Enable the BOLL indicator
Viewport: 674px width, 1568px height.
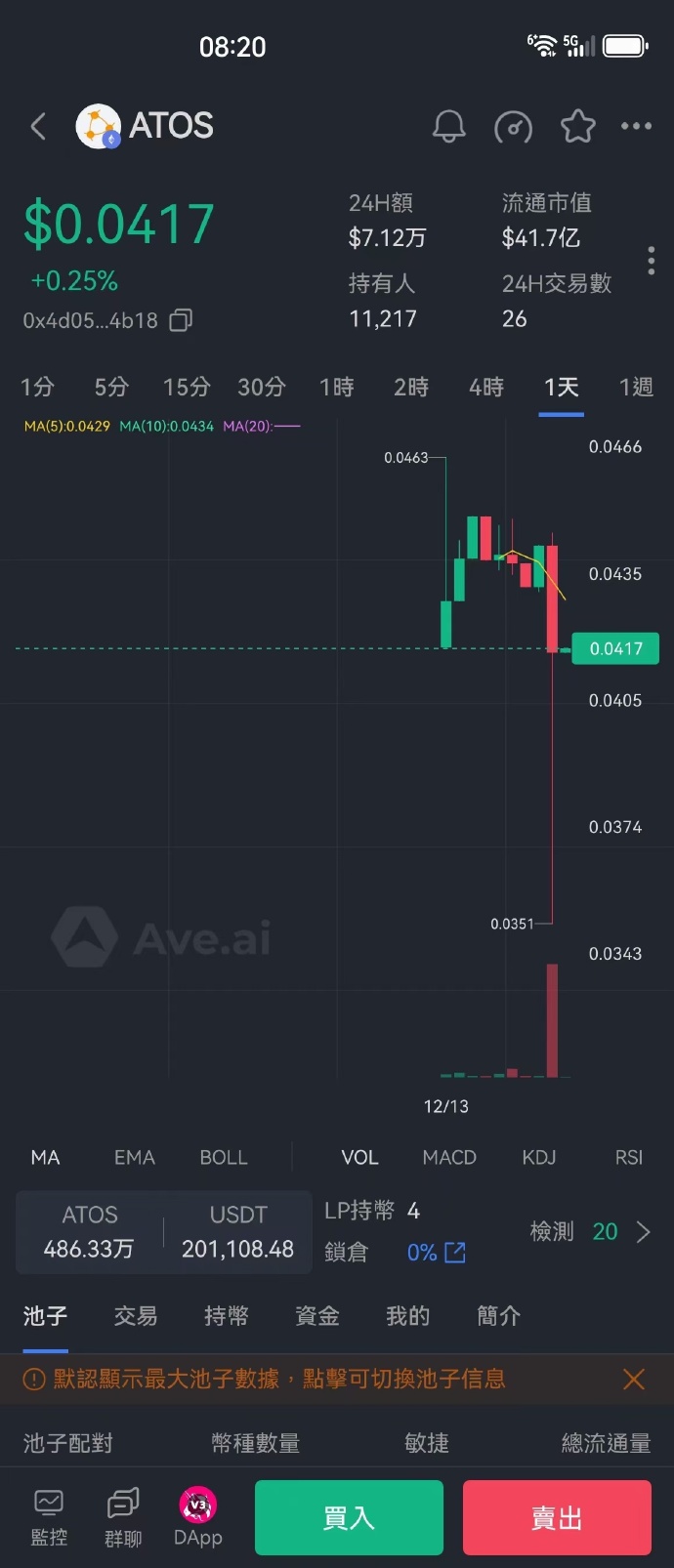tap(224, 1157)
